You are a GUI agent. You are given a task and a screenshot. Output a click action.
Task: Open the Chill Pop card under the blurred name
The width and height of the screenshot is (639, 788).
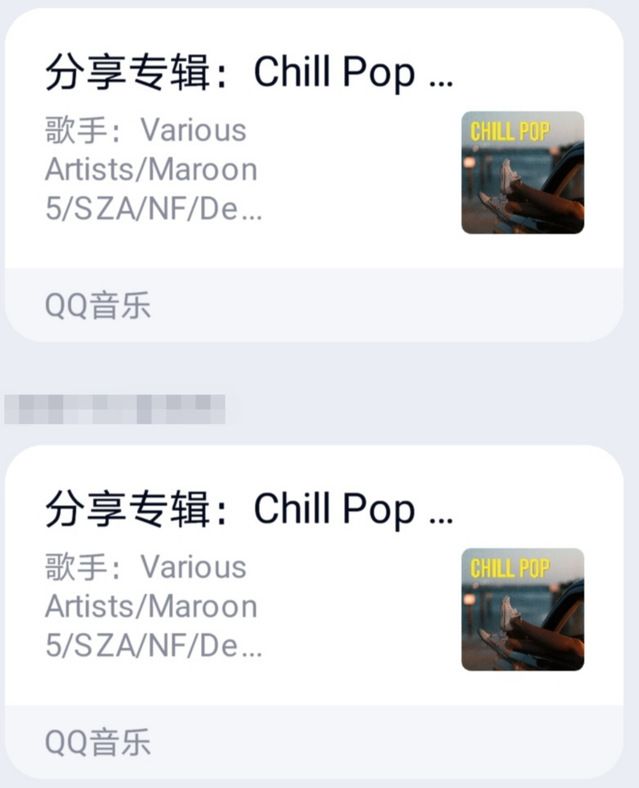pyautogui.click(x=250, y=588)
